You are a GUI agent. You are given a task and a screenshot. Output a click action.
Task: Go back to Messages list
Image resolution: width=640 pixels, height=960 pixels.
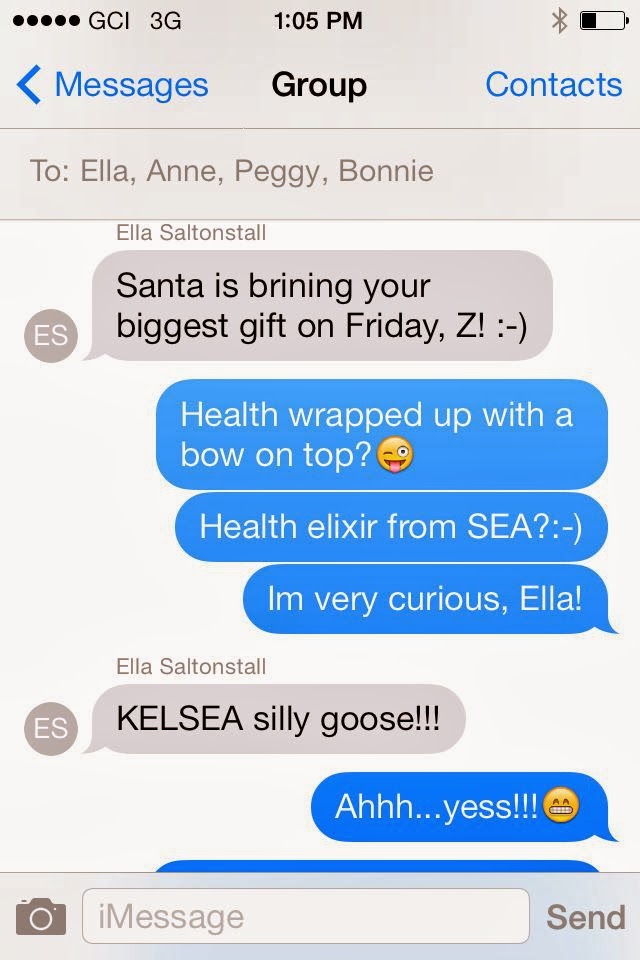[x=112, y=85]
